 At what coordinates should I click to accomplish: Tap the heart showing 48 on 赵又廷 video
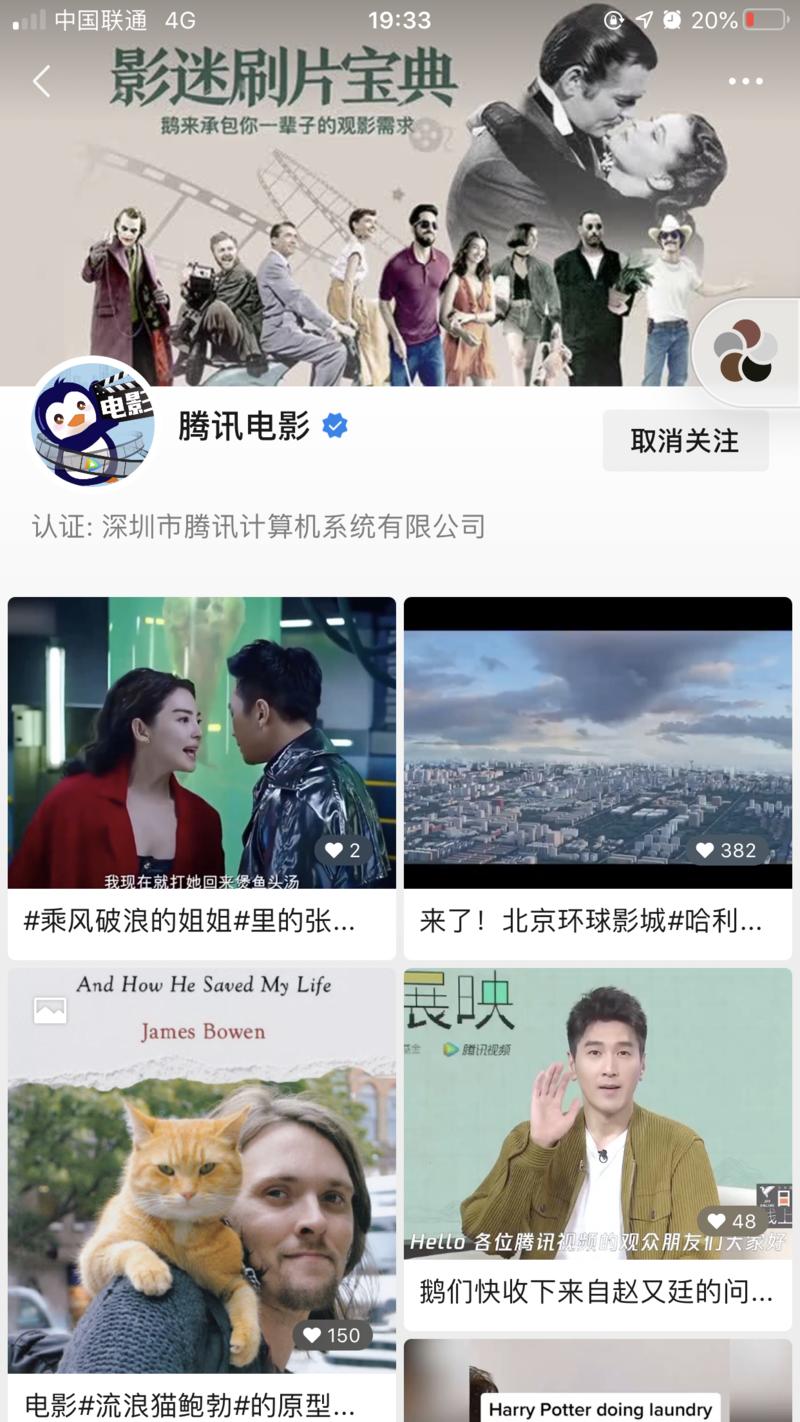pyautogui.click(x=717, y=1221)
